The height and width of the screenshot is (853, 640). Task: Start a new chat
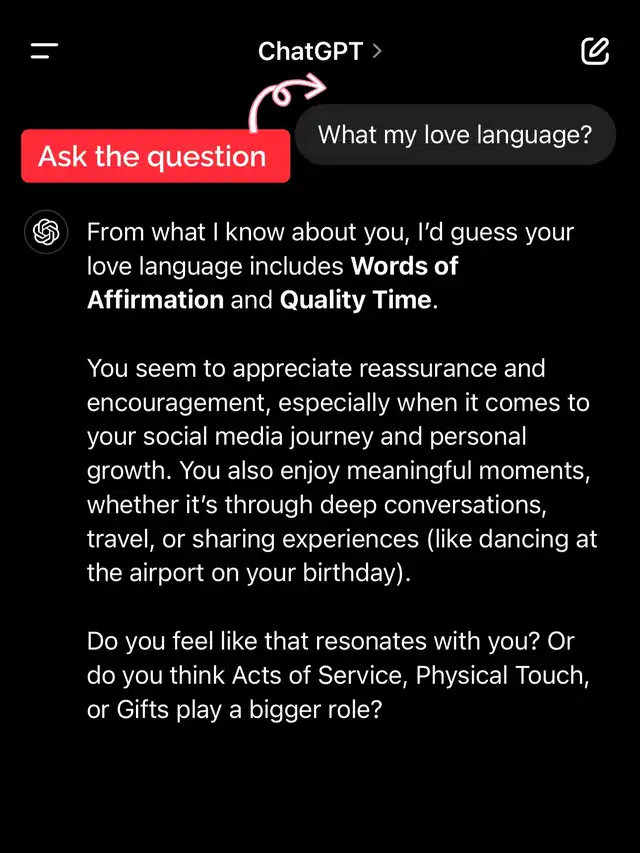(595, 51)
